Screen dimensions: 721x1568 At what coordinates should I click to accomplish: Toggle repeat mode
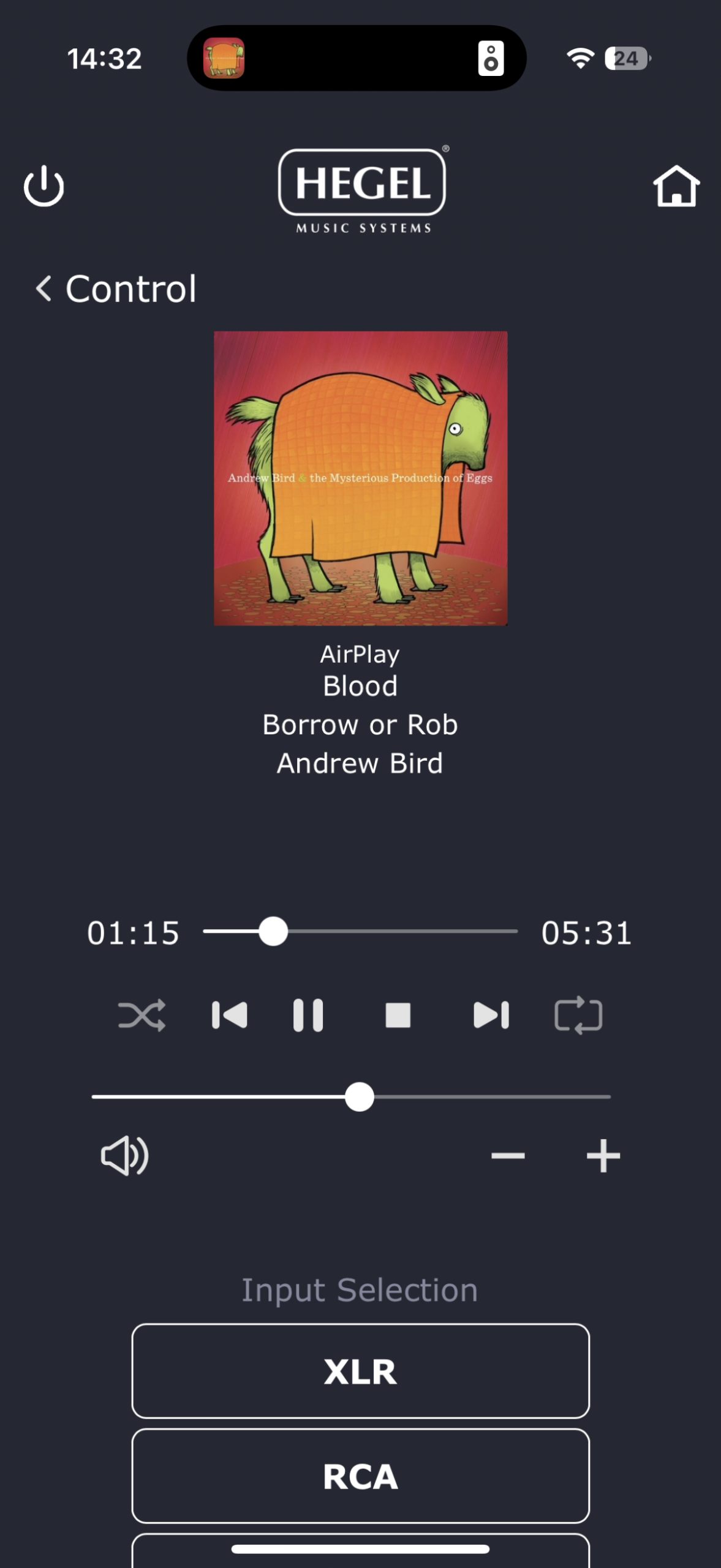(x=578, y=1015)
